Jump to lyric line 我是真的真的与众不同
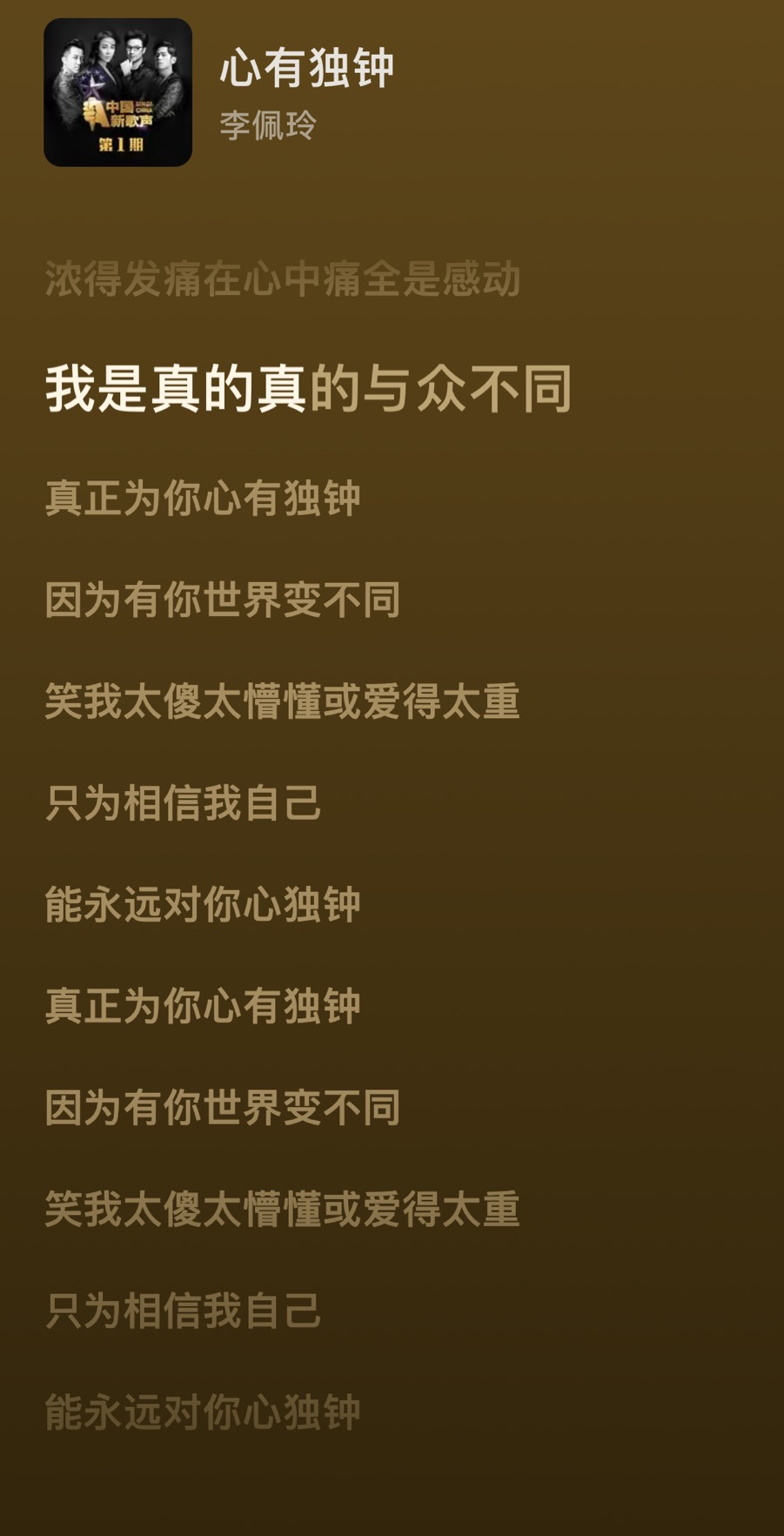The height and width of the screenshot is (1536, 784). (308, 388)
